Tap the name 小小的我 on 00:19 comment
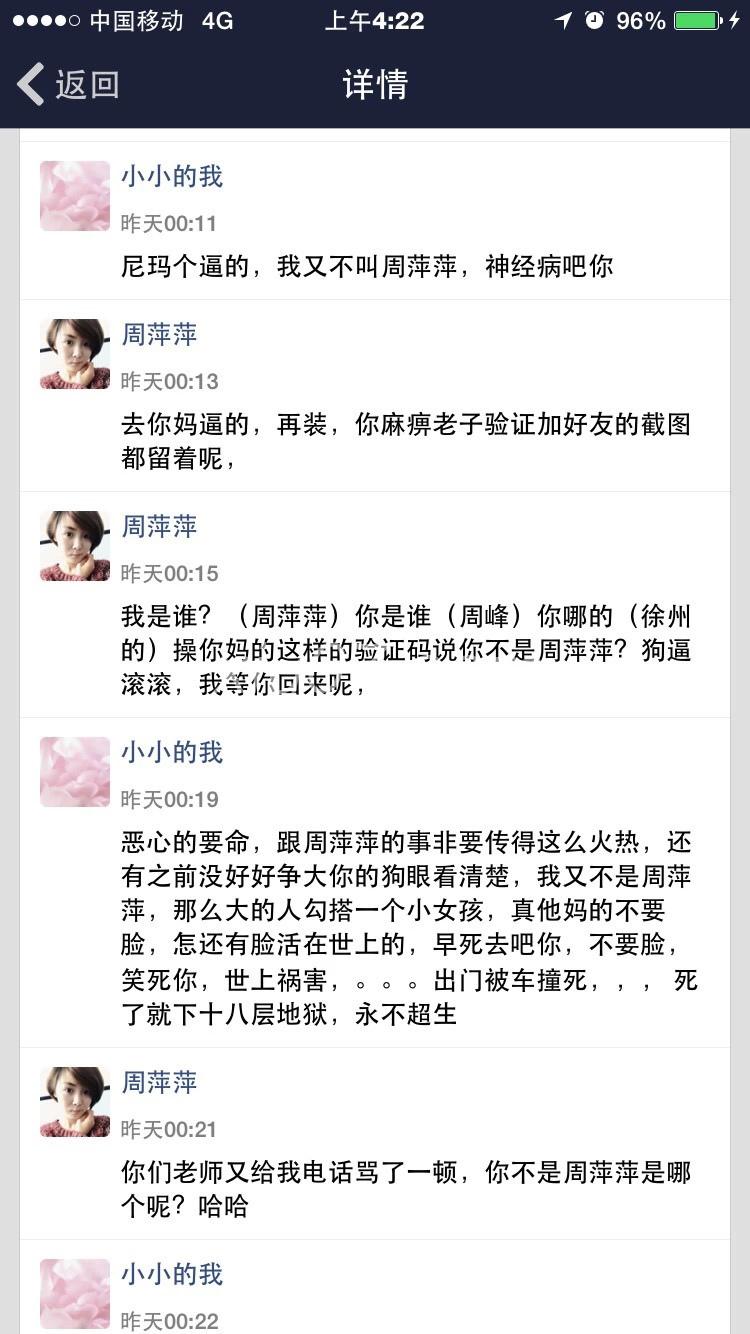The height and width of the screenshot is (1334, 750). [x=172, y=752]
